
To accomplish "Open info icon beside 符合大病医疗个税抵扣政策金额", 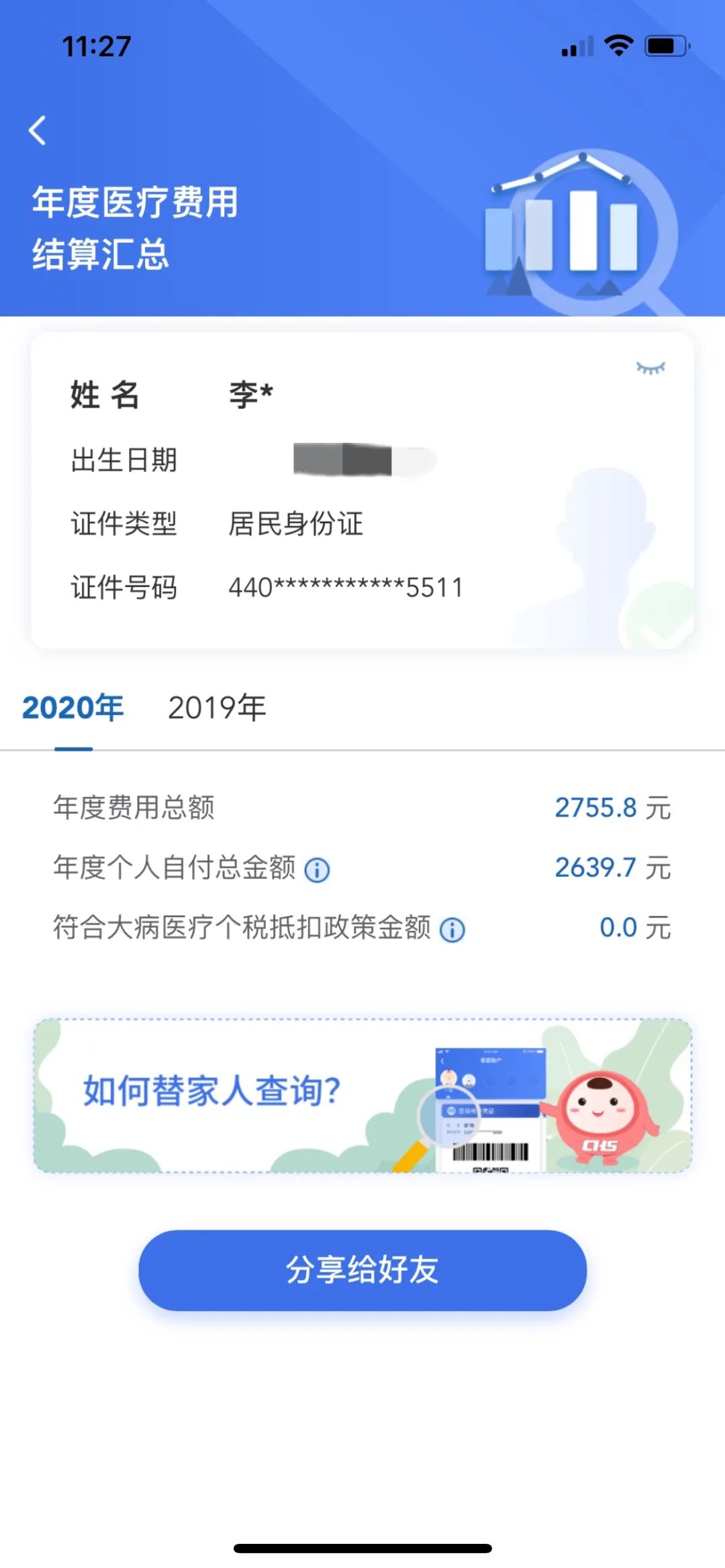I will (452, 930).
